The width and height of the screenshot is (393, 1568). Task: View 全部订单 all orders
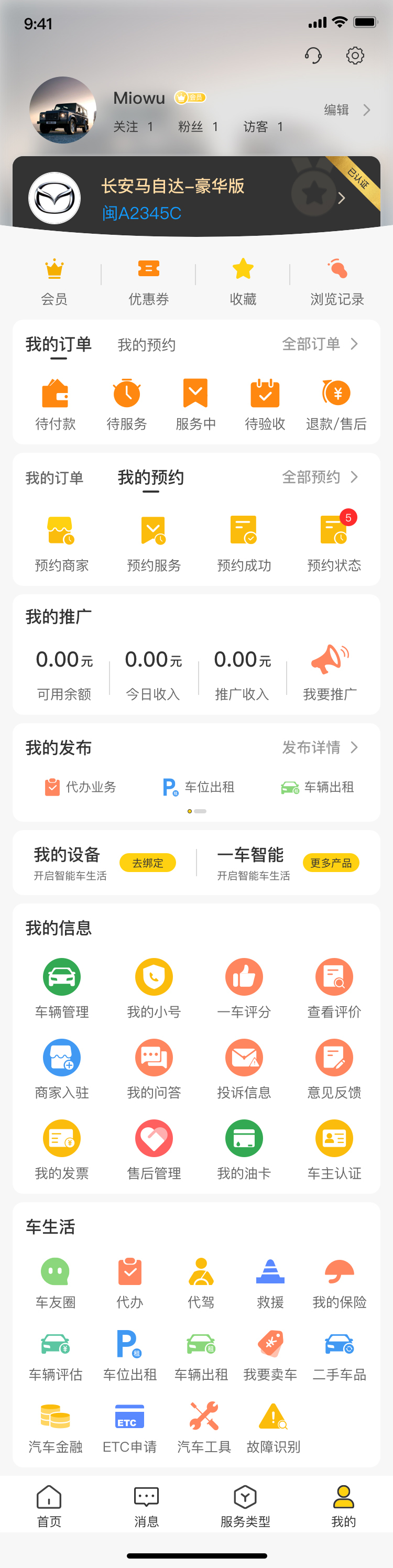(x=320, y=344)
